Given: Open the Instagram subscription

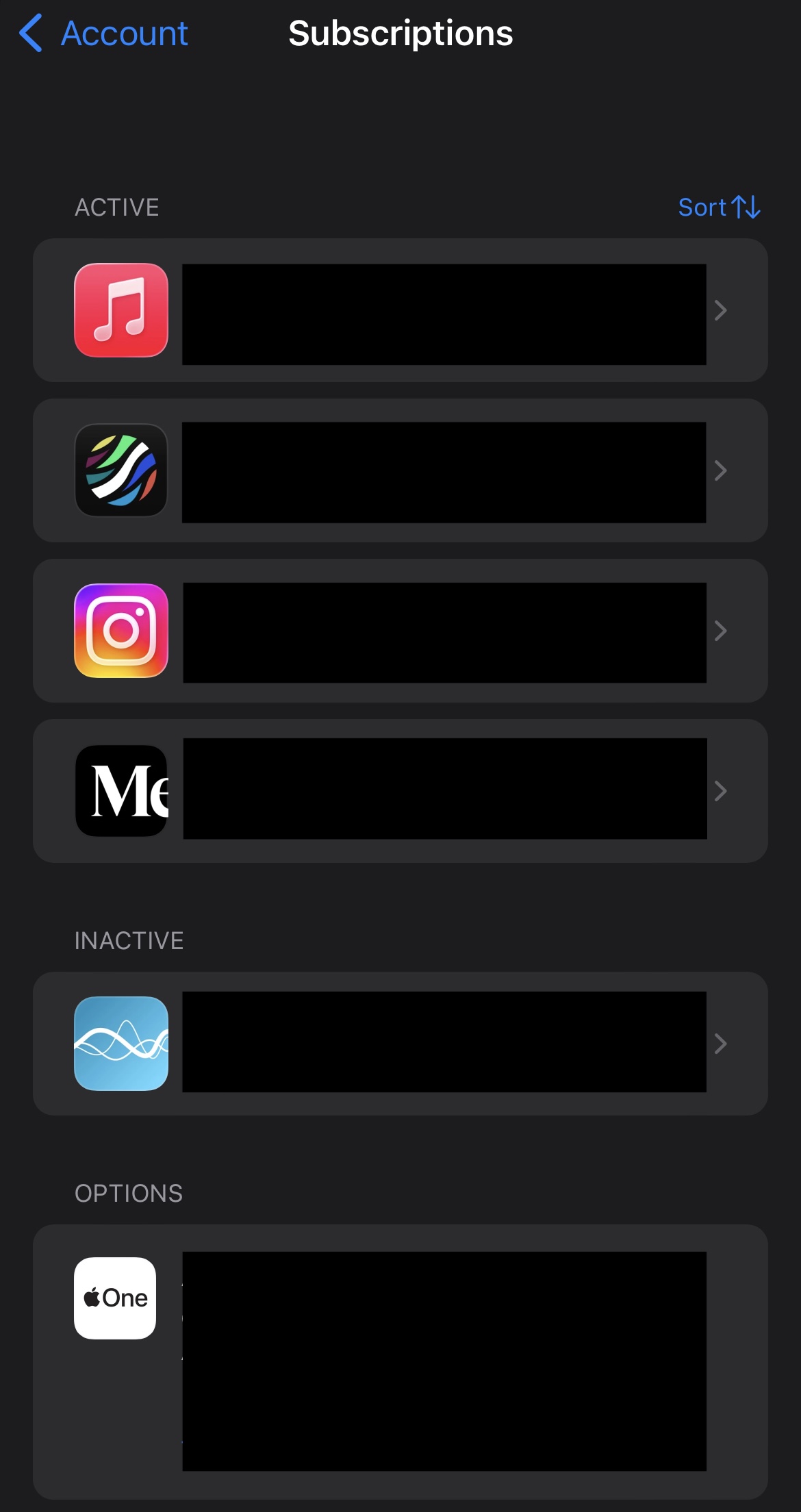Looking at the screenshot, I should [x=400, y=631].
